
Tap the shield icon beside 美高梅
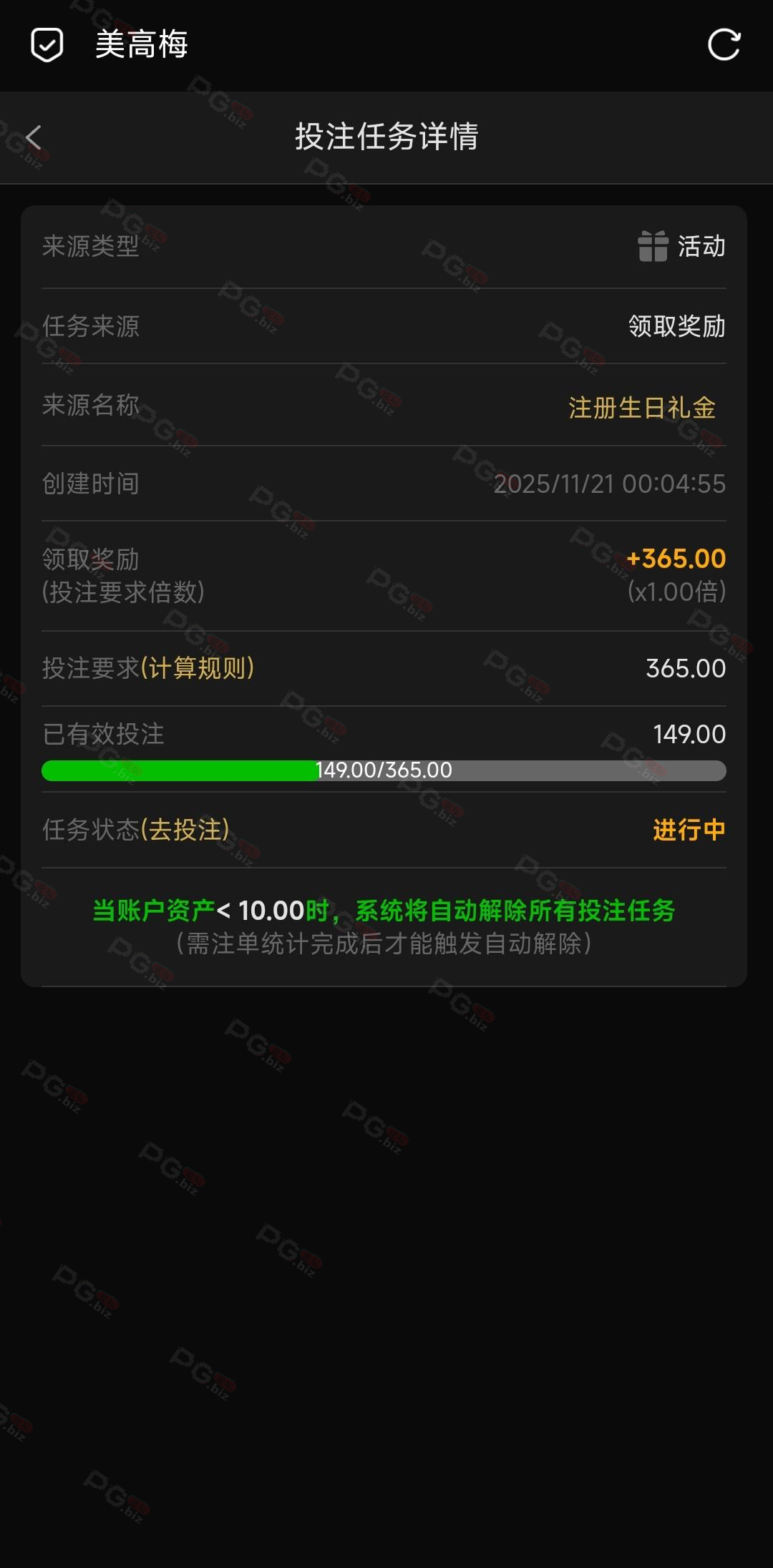pyautogui.click(x=47, y=45)
